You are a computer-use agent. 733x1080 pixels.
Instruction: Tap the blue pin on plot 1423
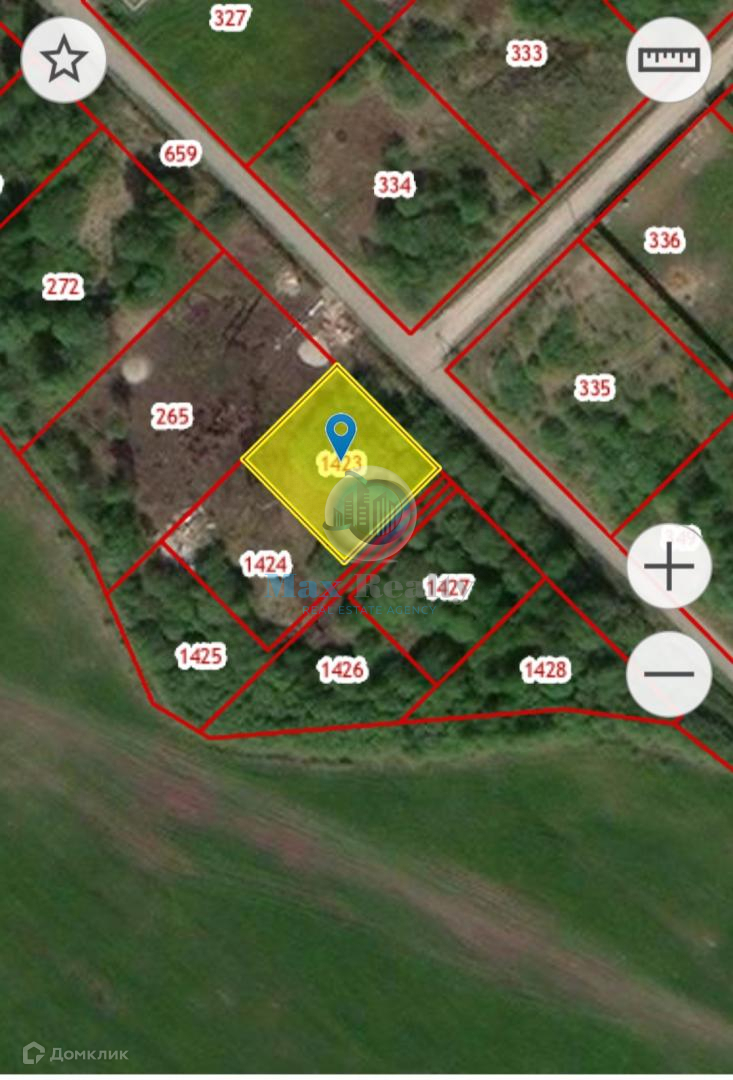coord(341,433)
